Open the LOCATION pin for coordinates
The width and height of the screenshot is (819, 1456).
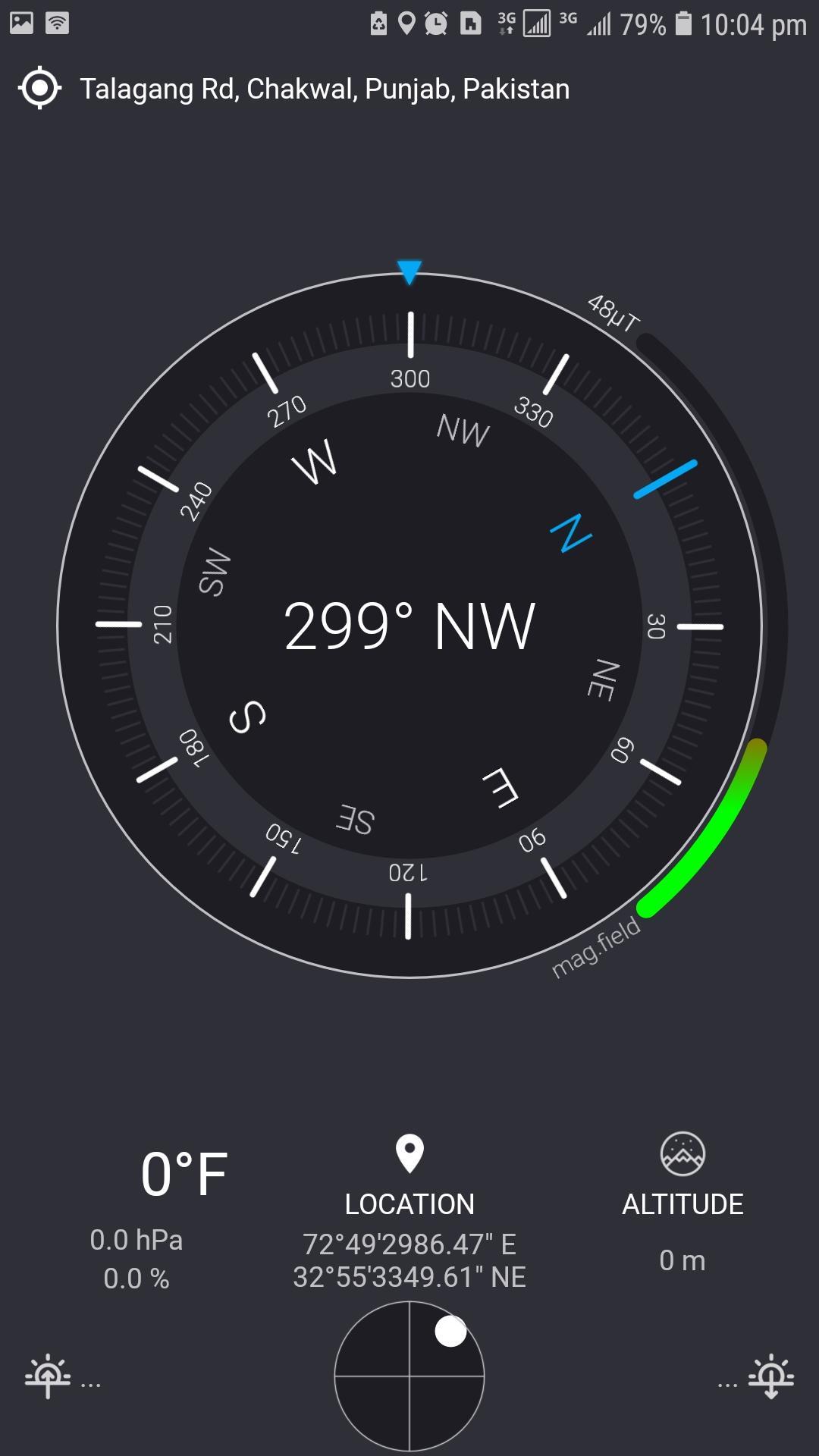409,1154
